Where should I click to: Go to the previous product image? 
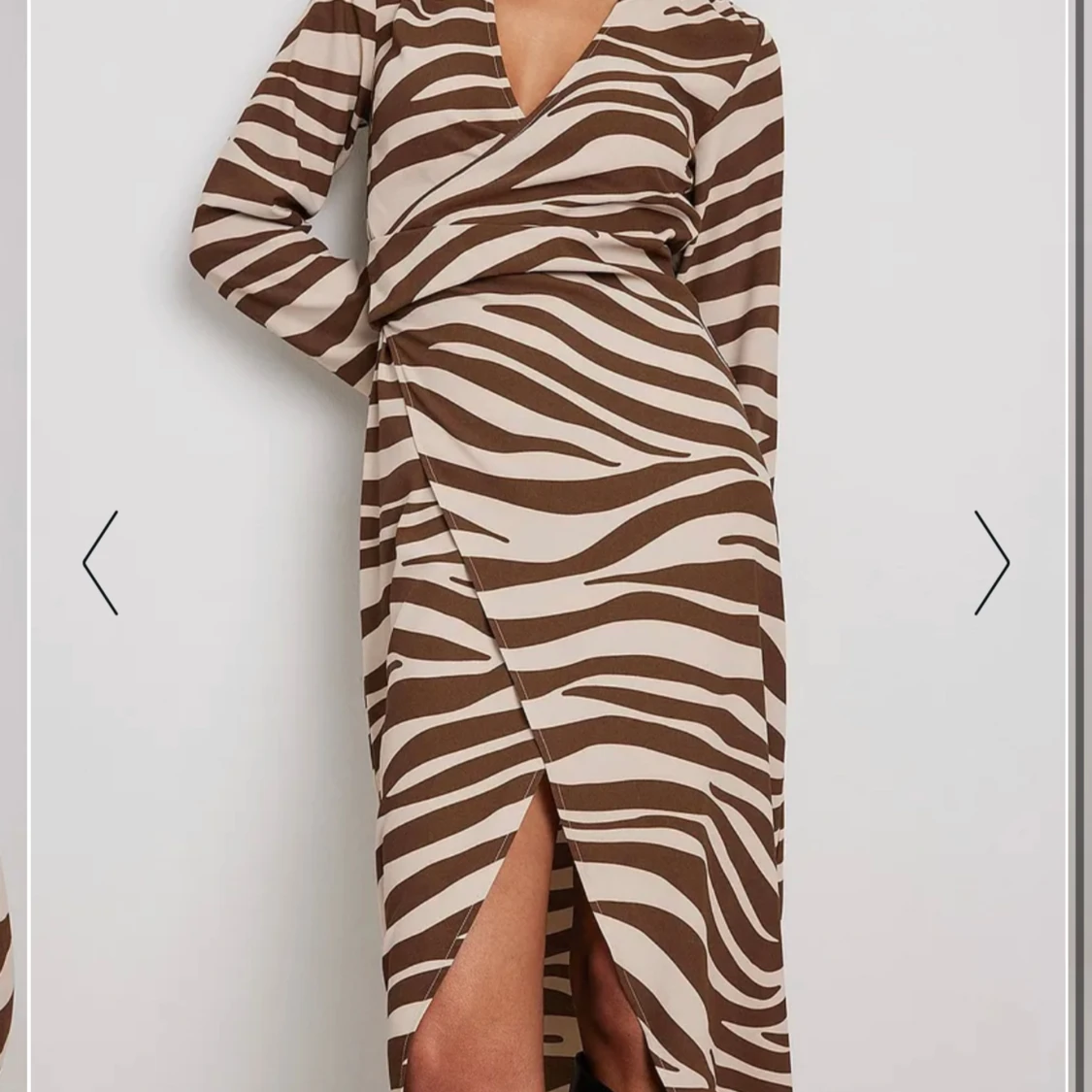[x=100, y=562]
